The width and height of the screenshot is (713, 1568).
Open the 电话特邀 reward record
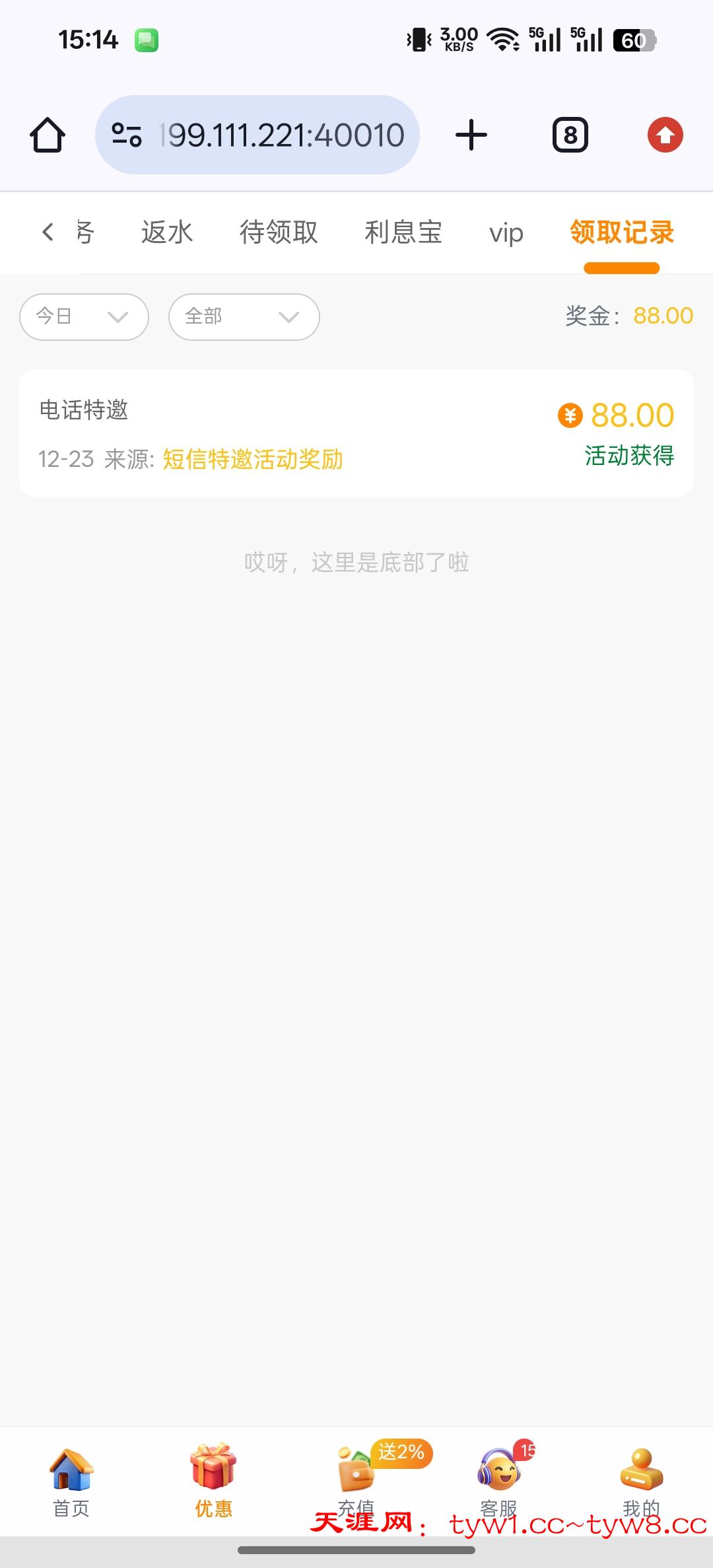[356, 433]
